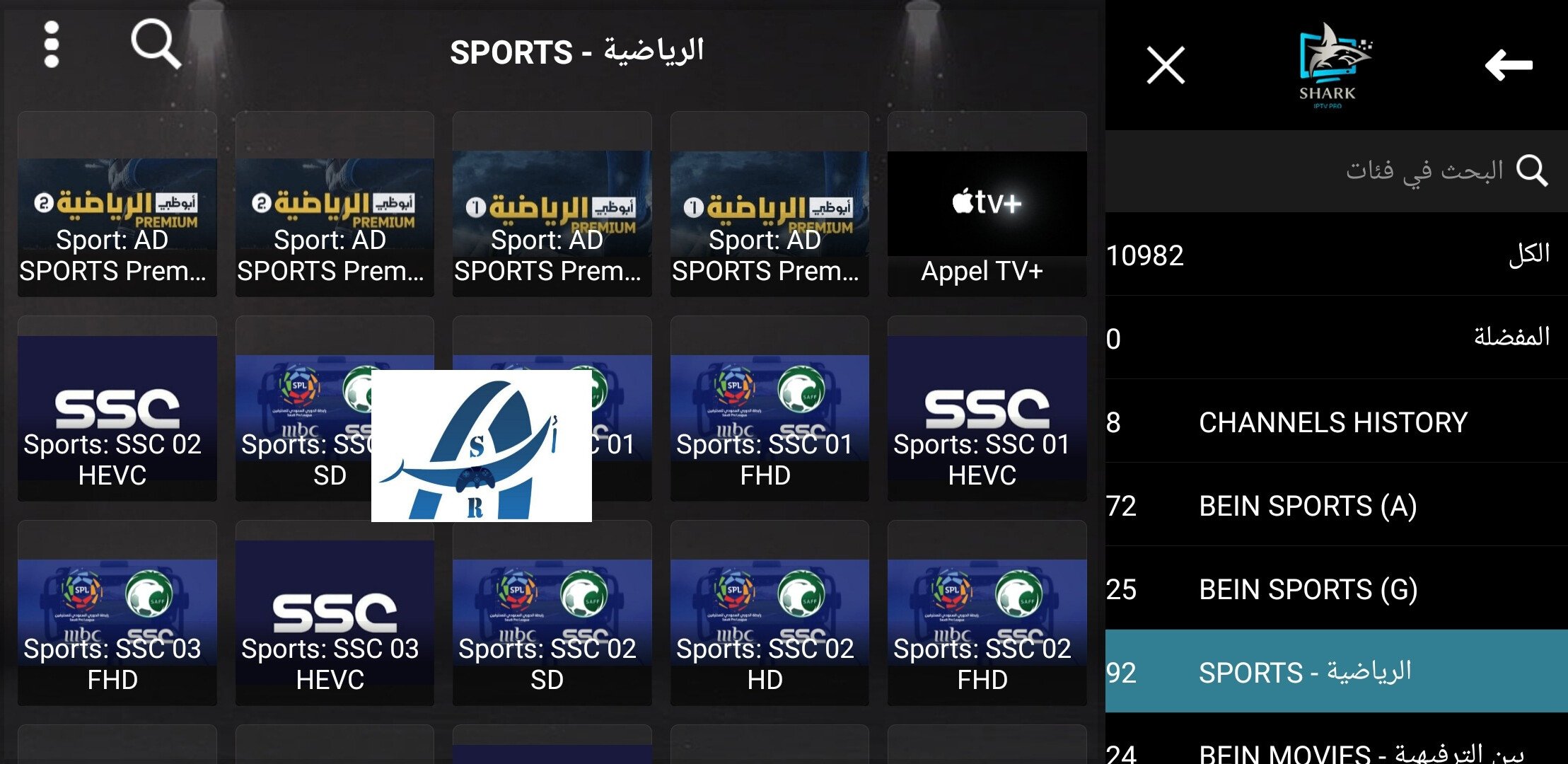Open channel search magnifier in the header
Viewport: 1568px width, 764px height.
click(156, 44)
